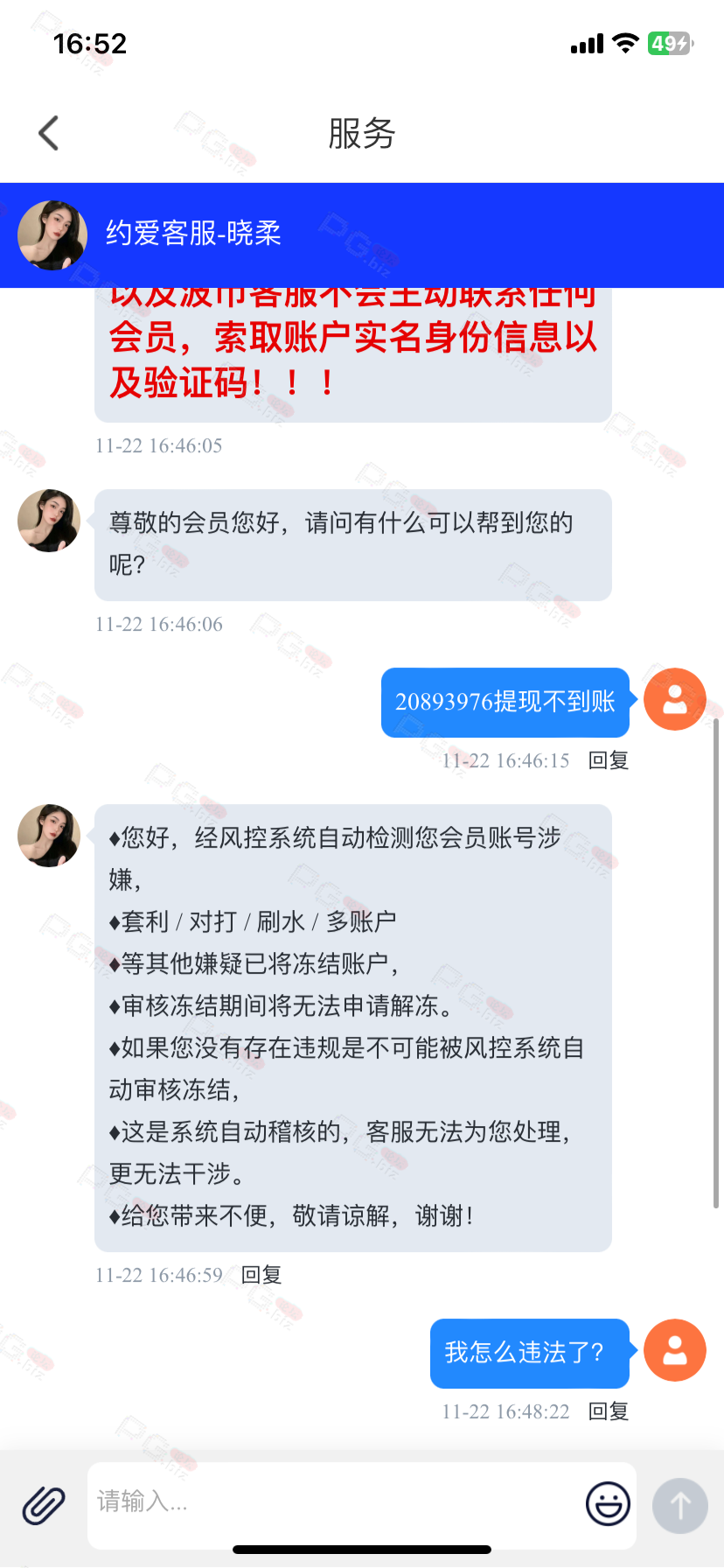Reply to the 风控系统 agent message

pyautogui.click(x=261, y=1275)
